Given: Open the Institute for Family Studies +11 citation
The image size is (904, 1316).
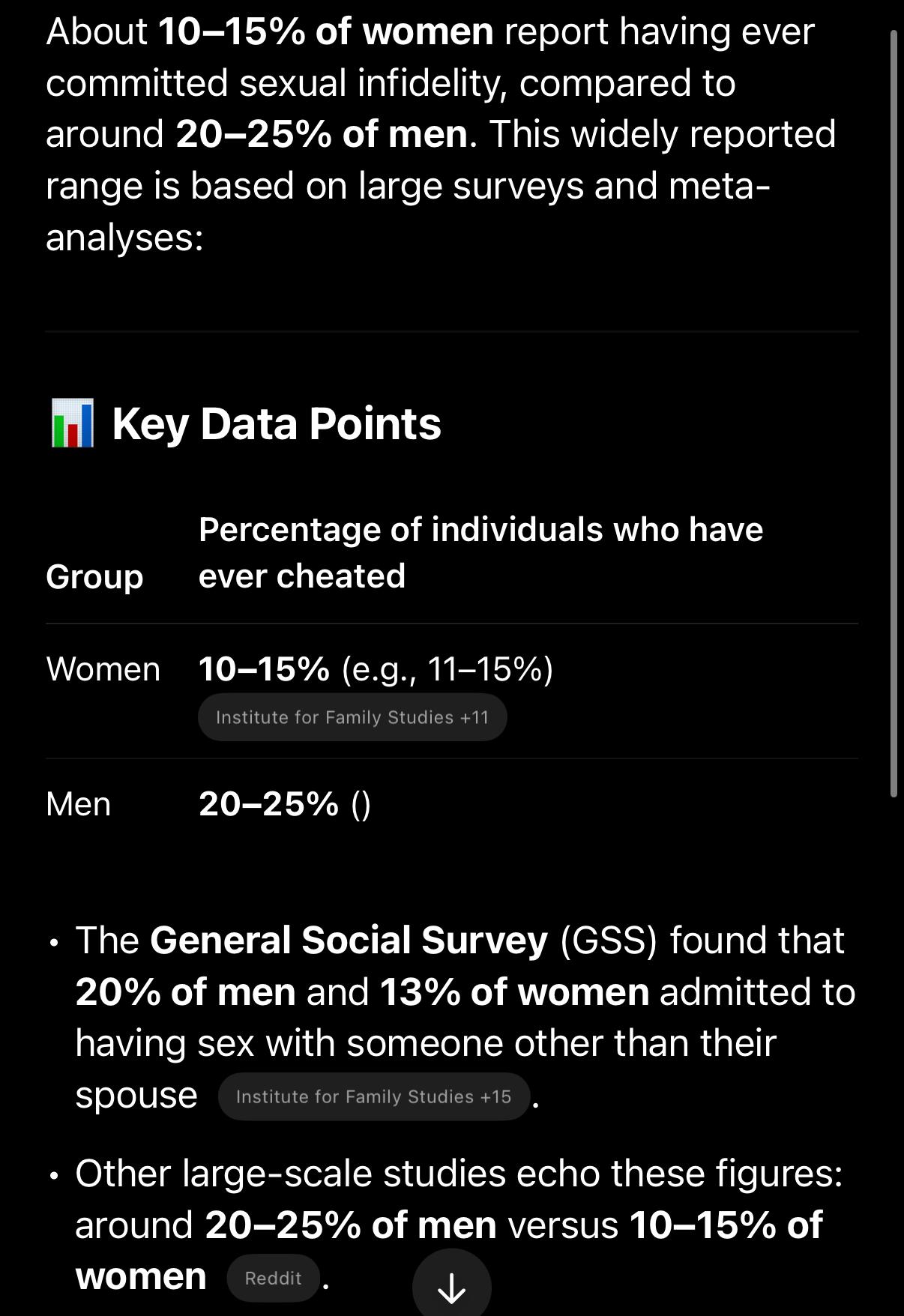Looking at the screenshot, I should point(352,717).
